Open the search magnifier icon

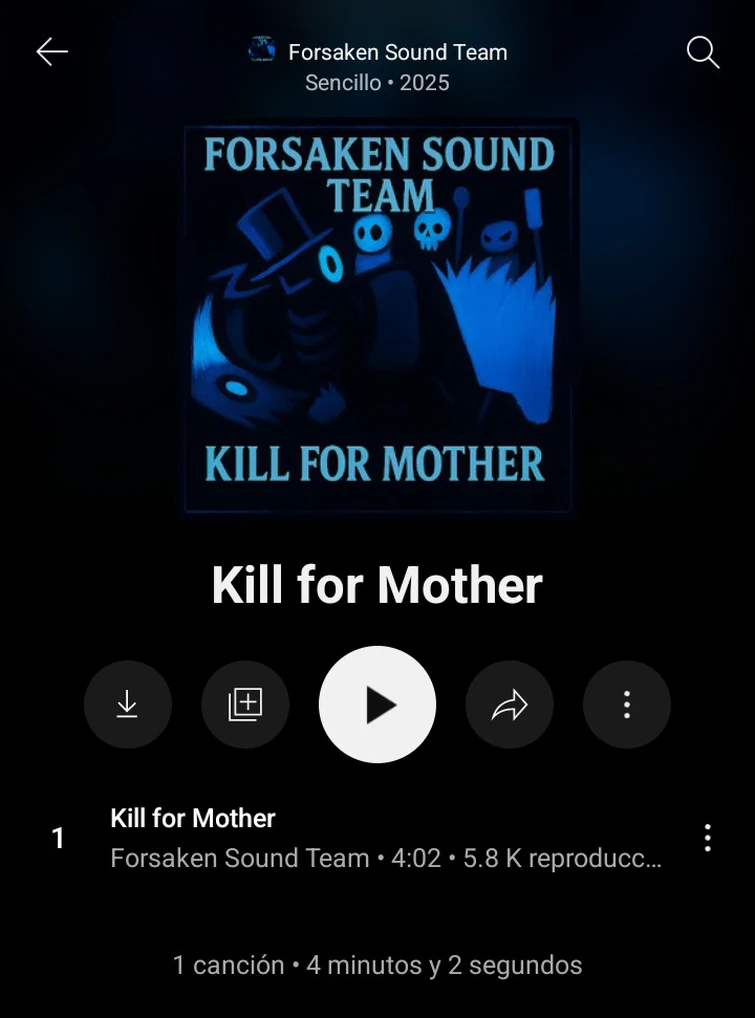(x=702, y=52)
